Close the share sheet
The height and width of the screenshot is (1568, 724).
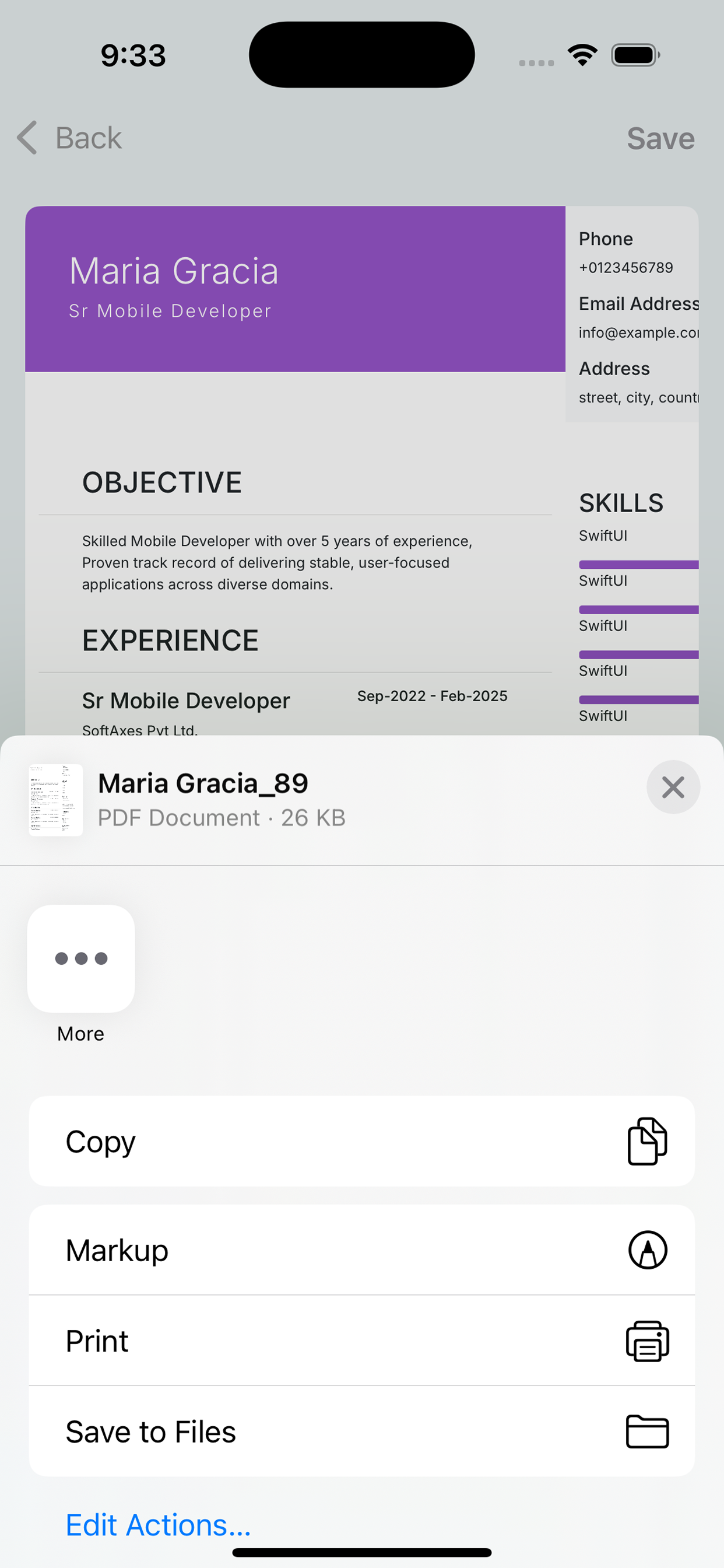pos(673,787)
